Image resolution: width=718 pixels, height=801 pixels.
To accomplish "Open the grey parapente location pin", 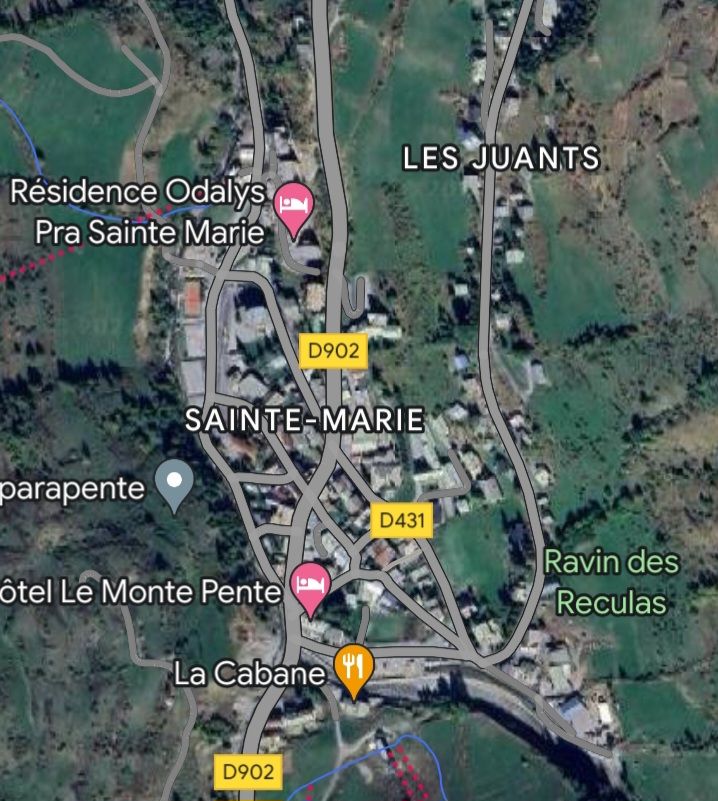I will point(177,487).
